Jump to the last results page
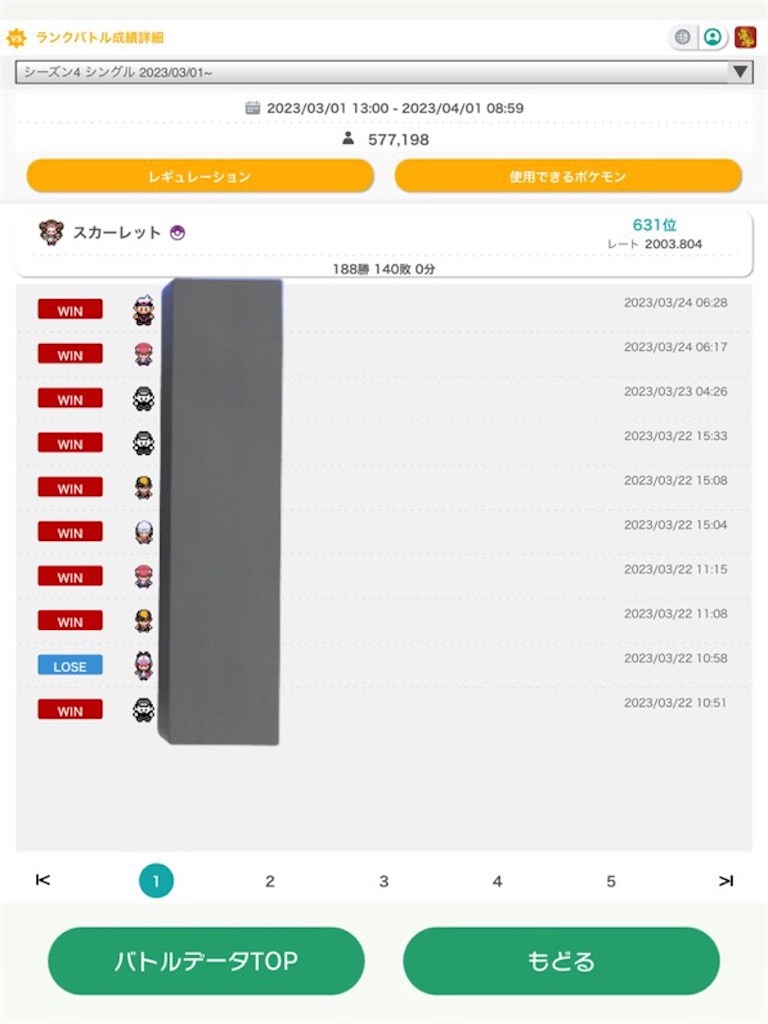 pos(726,881)
